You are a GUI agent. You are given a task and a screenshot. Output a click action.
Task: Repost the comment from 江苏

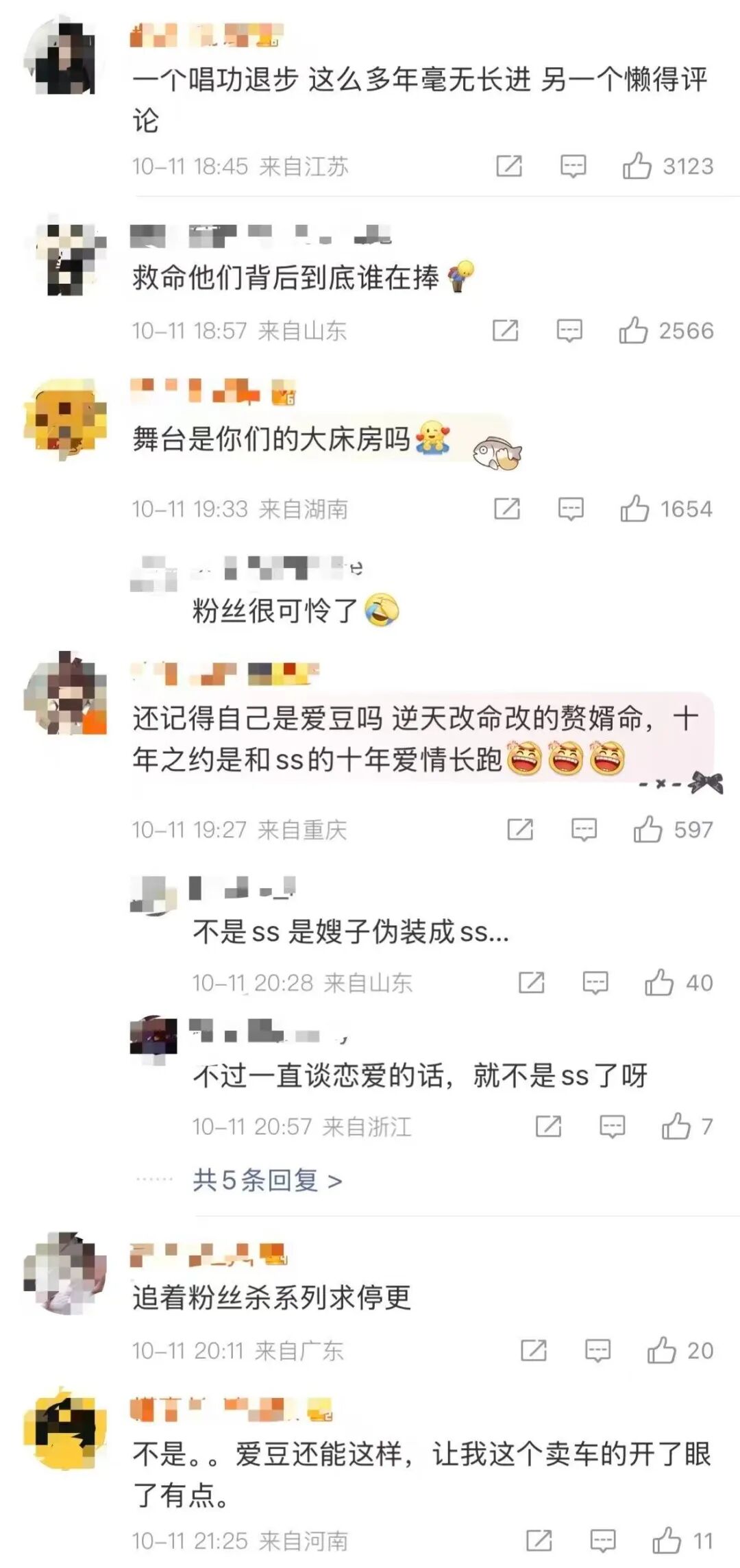[509, 166]
